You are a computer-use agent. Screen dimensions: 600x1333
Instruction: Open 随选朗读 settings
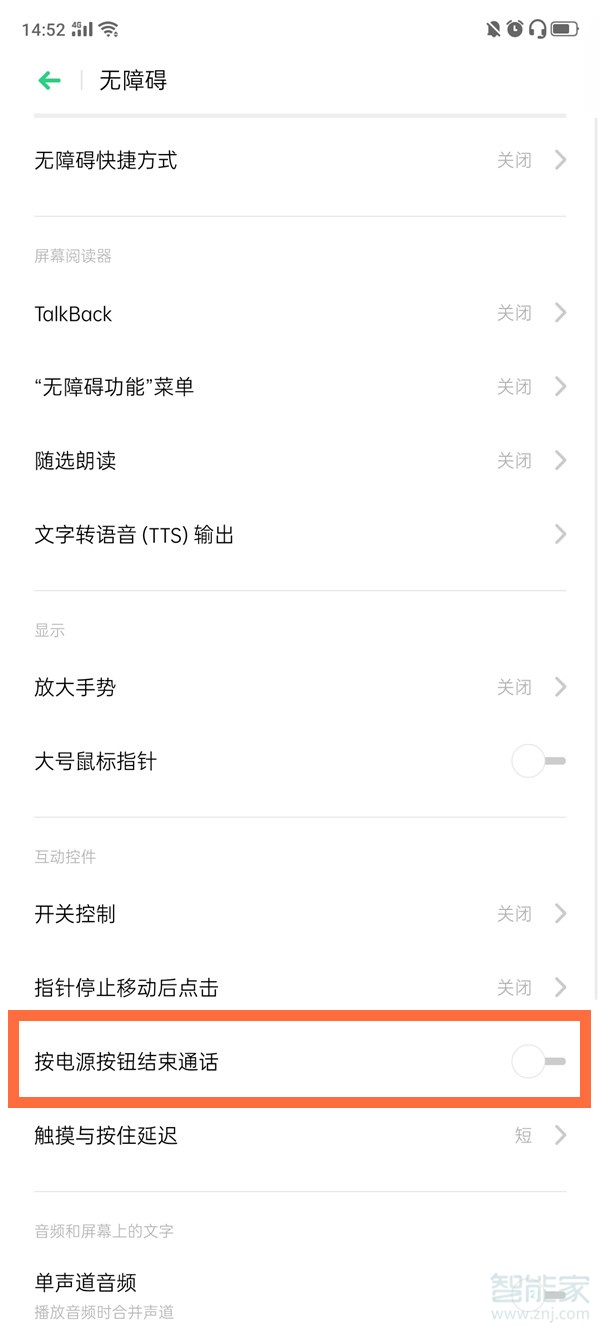point(300,461)
